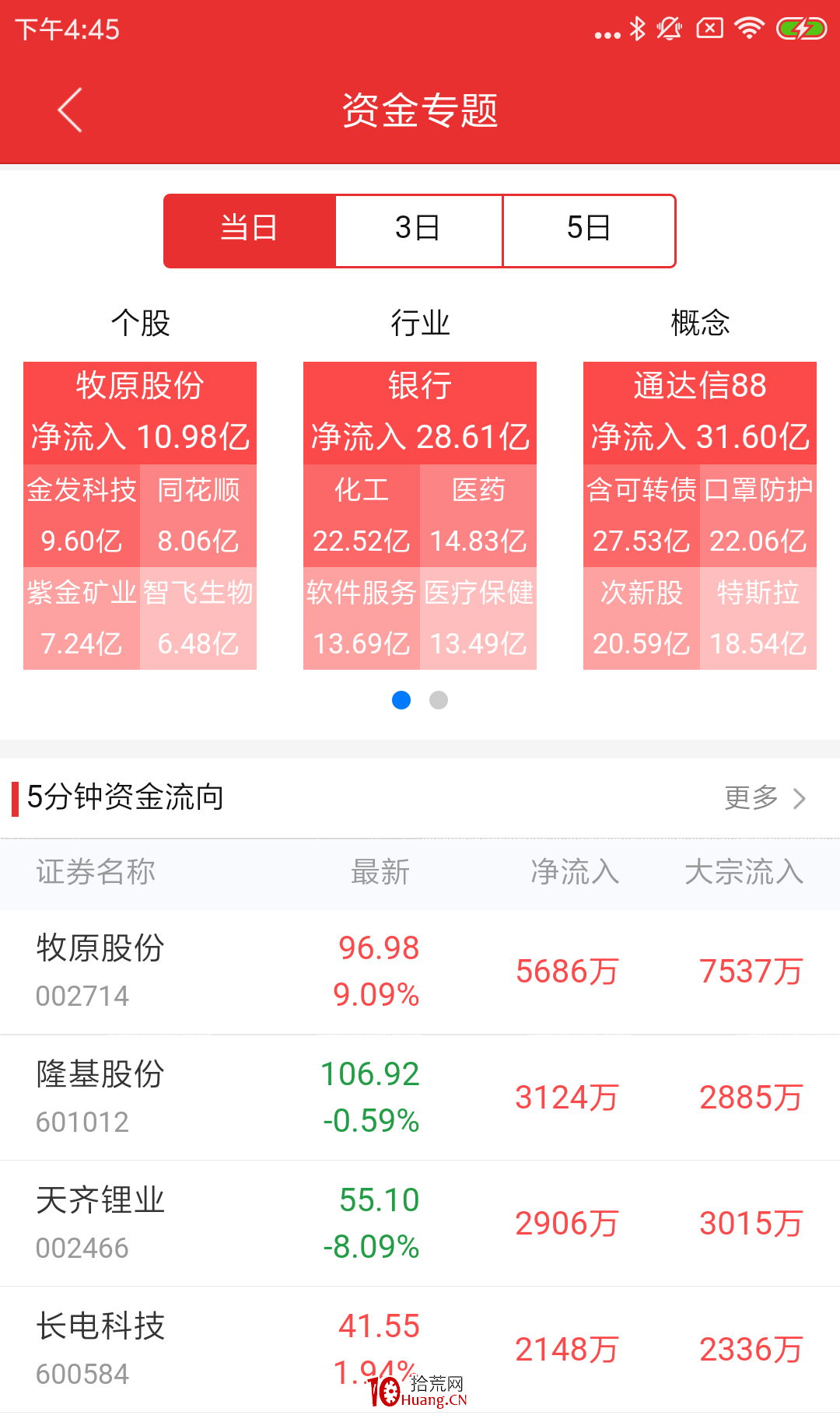Open the 牧原股份 002714 row
This screenshot has width=840, height=1415.
click(x=420, y=972)
